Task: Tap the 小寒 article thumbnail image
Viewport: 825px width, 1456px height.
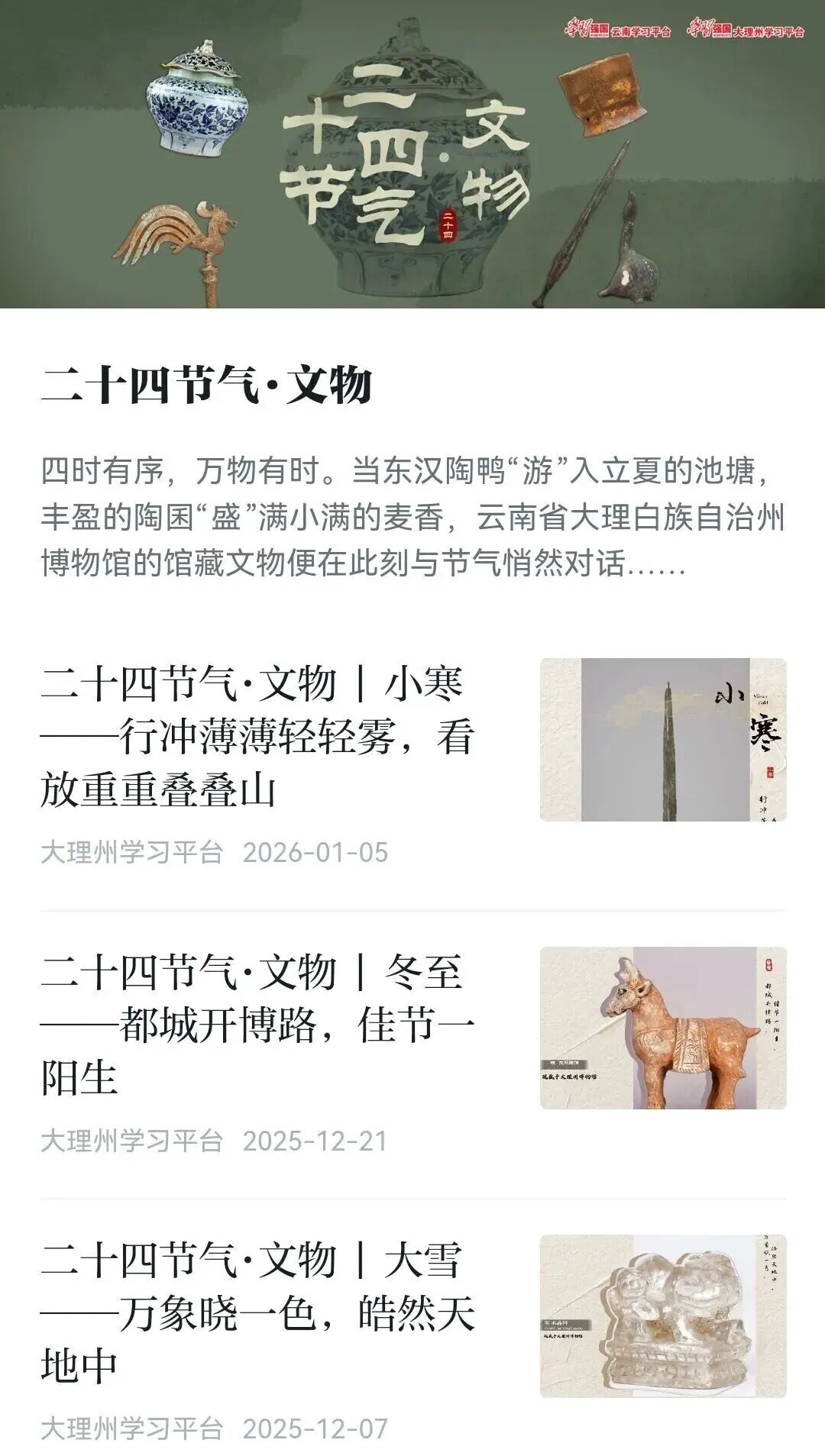Action: click(x=663, y=740)
